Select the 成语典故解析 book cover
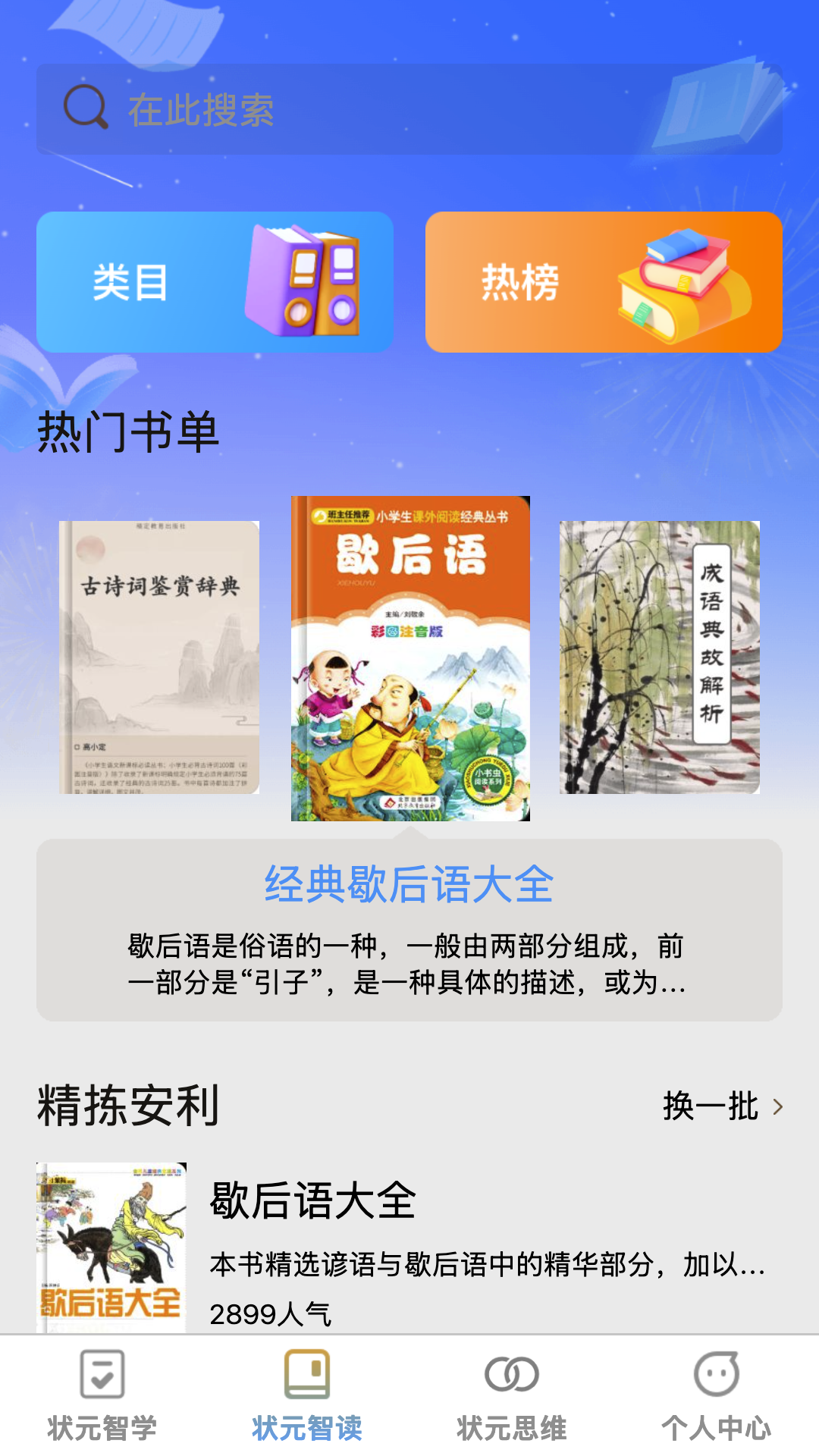 (659, 657)
